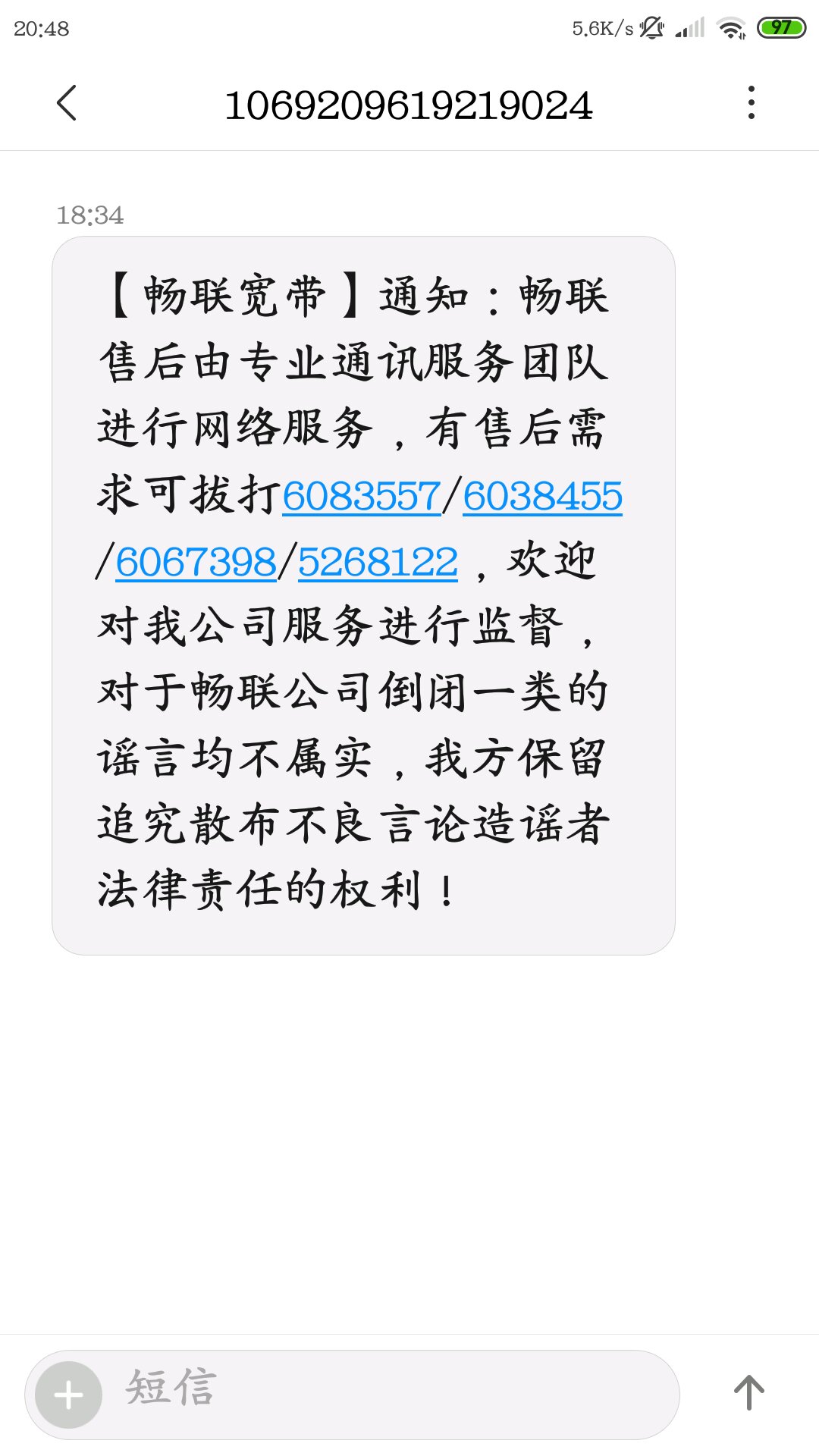The height and width of the screenshot is (1456, 819).
Task: Open the plus attachment button
Action: coord(69,1395)
